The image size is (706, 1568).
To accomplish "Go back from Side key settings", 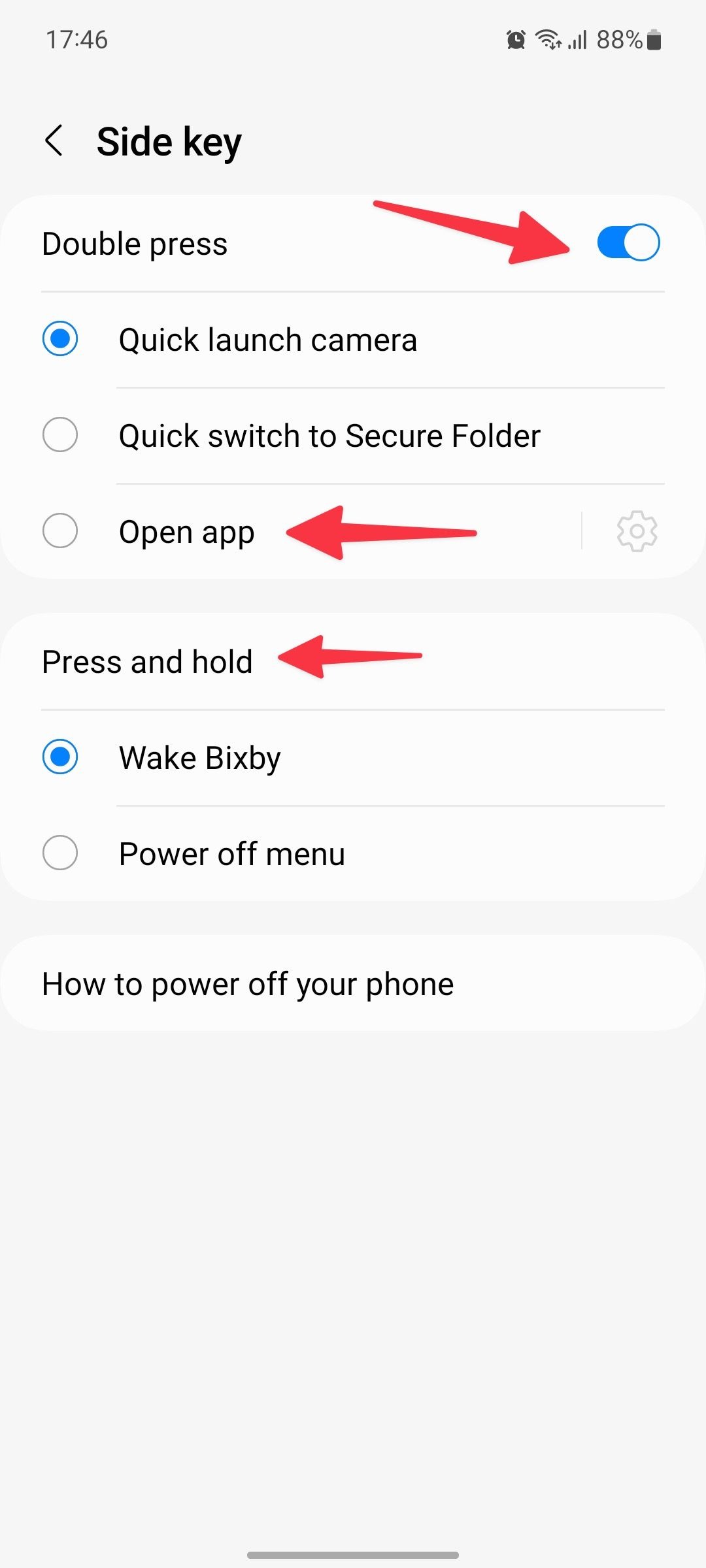I will pyautogui.click(x=54, y=141).
